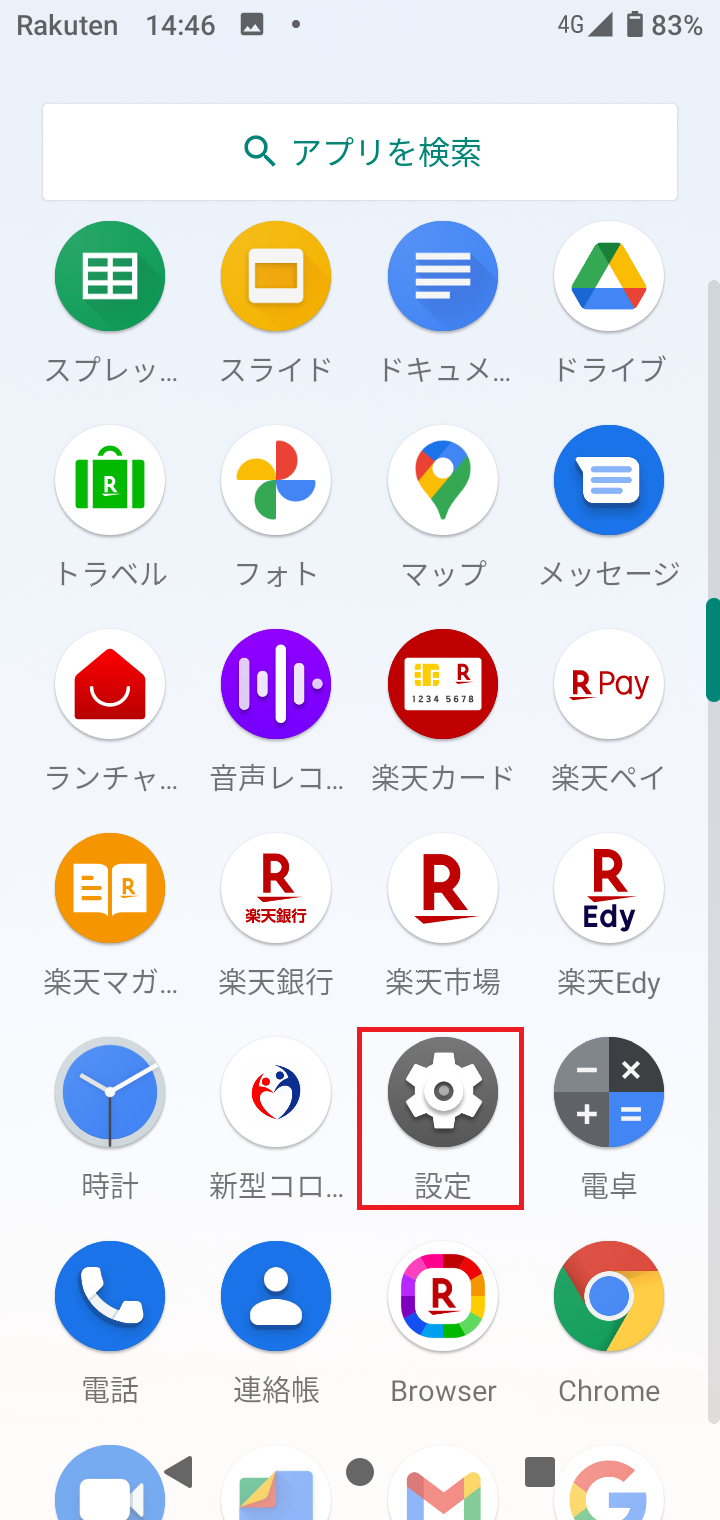Tap the app search field
720x1520 pixels.
coord(360,152)
